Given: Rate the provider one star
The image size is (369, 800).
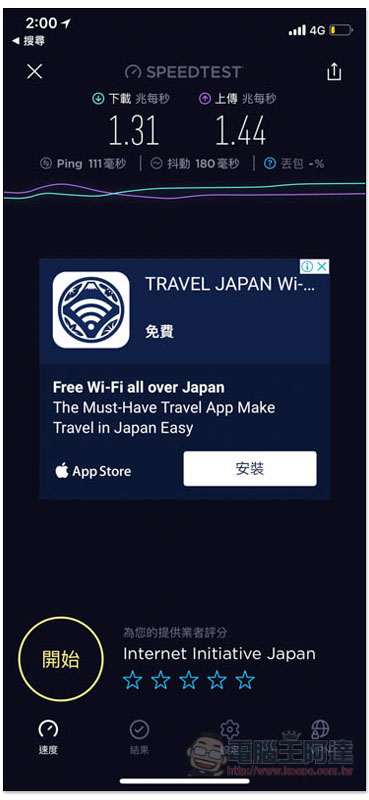Looking at the screenshot, I should (x=133, y=680).
